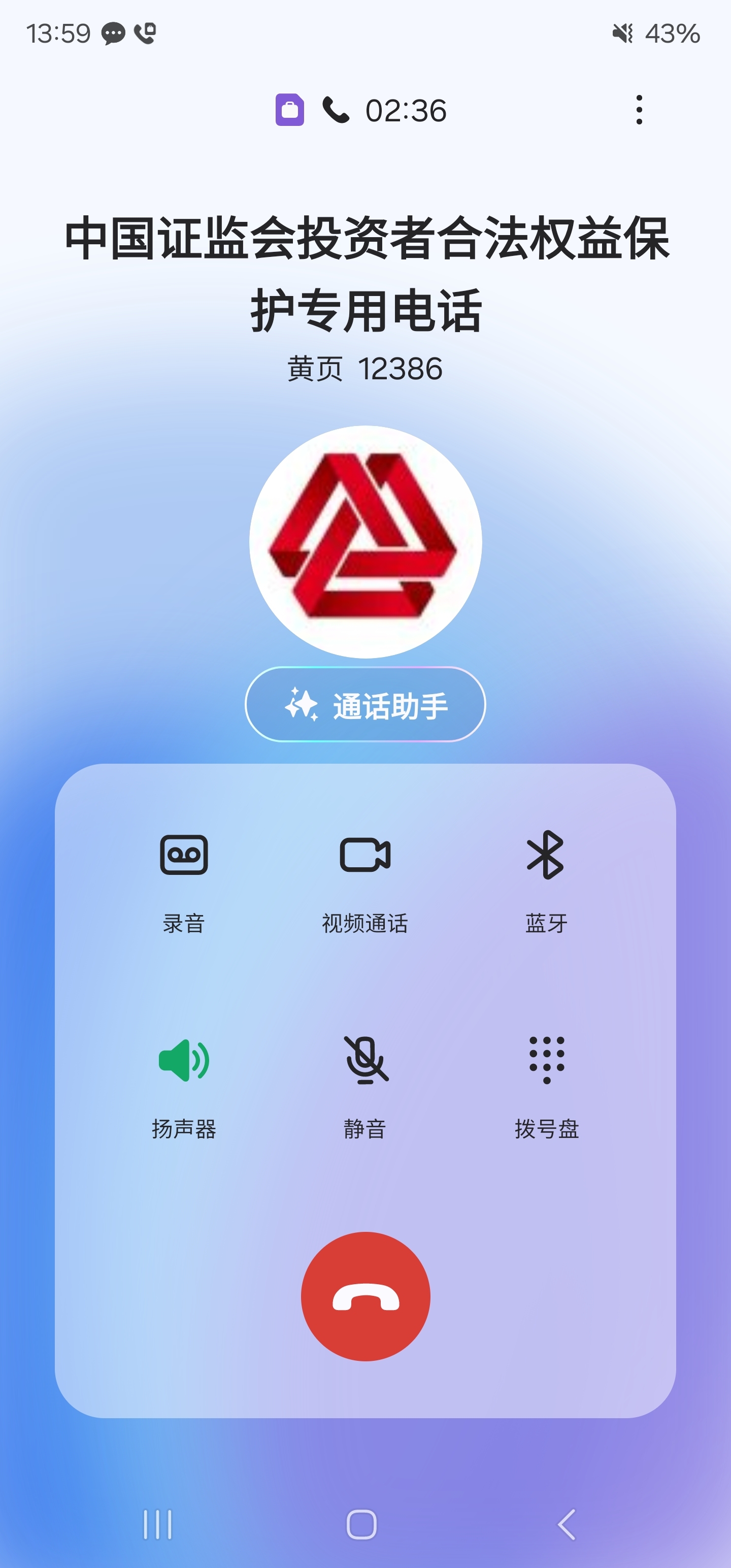Tap the red end-call button
Screen dimensions: 731x1568
point(365,1296)
